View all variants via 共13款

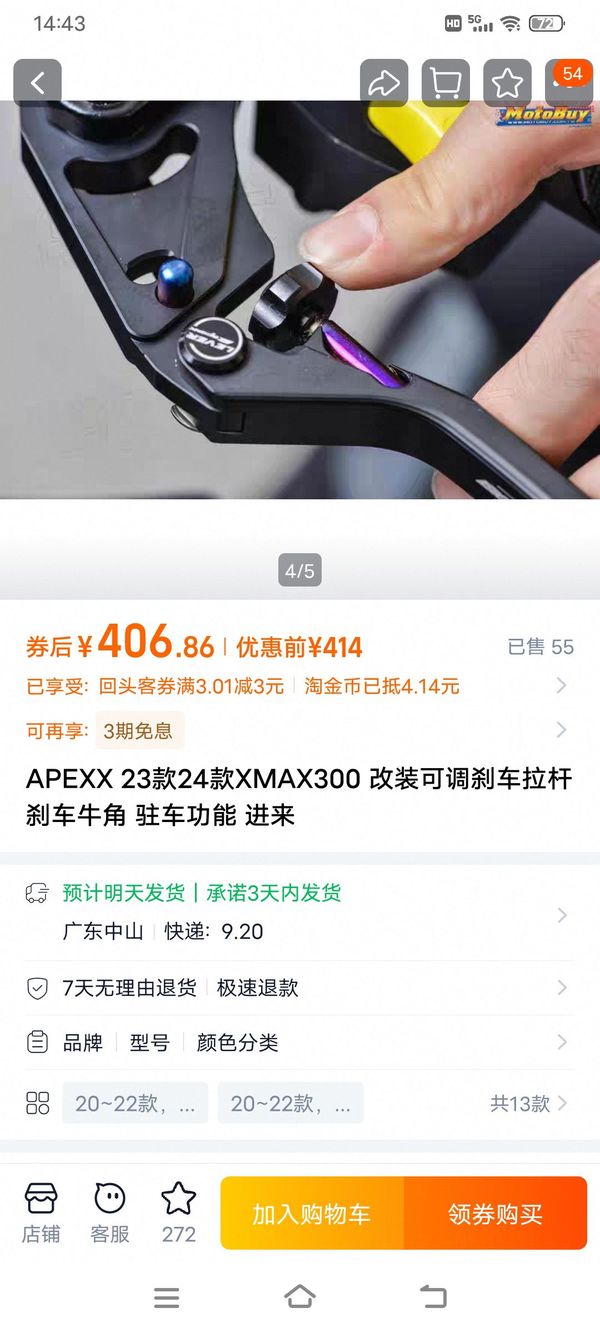pyautogui.click(x=528, y=1103)
